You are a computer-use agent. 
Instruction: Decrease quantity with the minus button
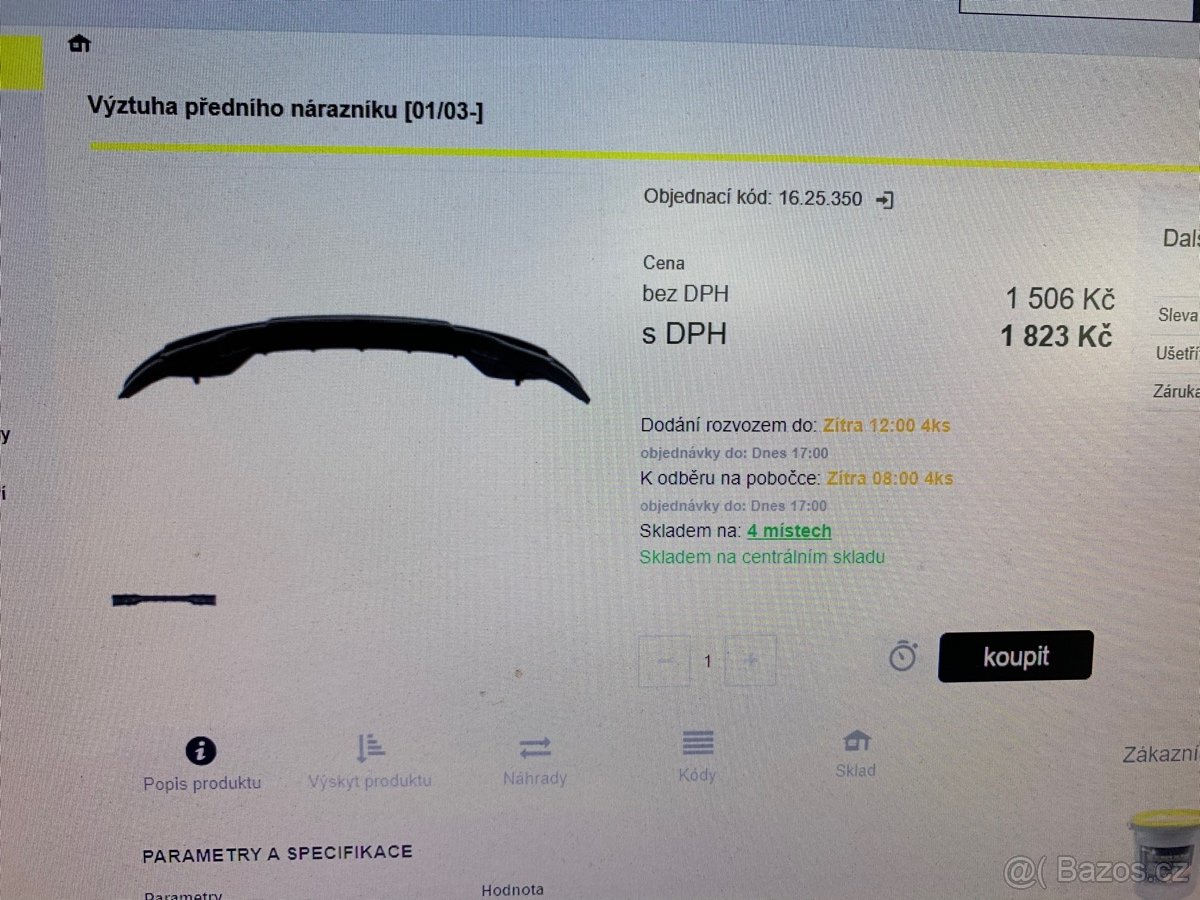point(664,661)
